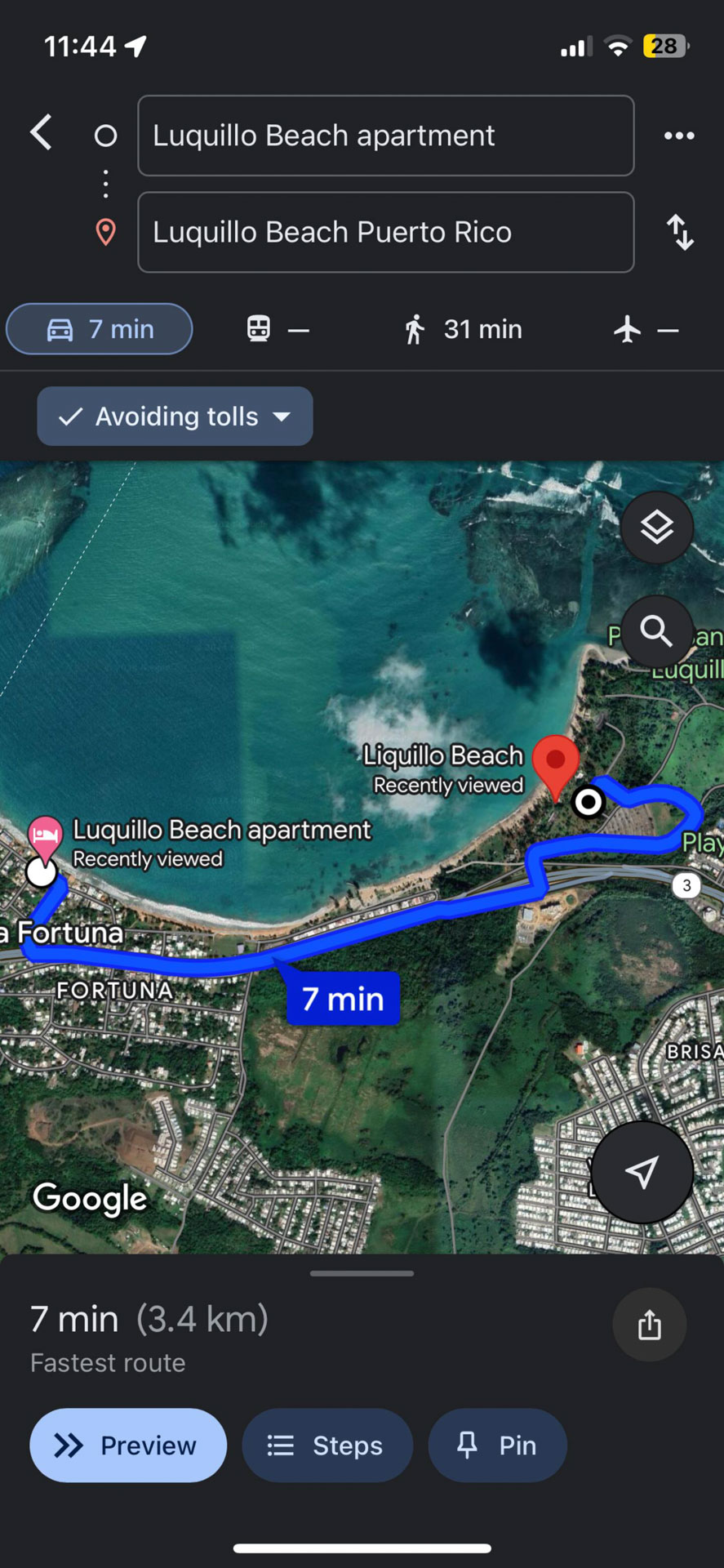Pin this route
This screenshot has width=724, height=1568.
click(x=497, y=1445)
